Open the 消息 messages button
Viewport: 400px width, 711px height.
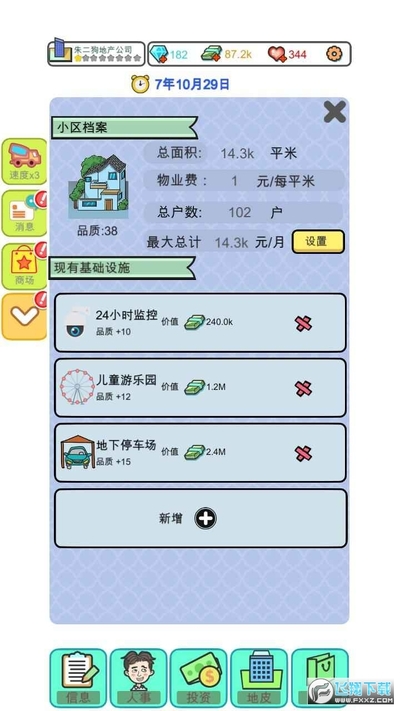pyautogui.click(x=24, y=214)
